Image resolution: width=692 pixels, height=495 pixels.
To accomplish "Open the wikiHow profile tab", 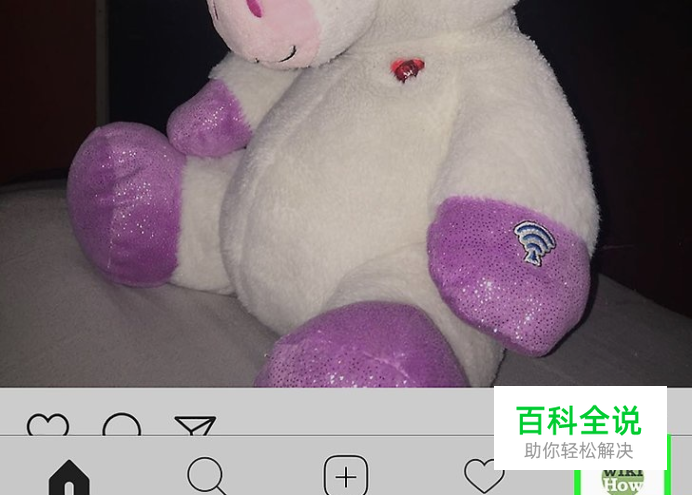I will [x=623, y=481].
